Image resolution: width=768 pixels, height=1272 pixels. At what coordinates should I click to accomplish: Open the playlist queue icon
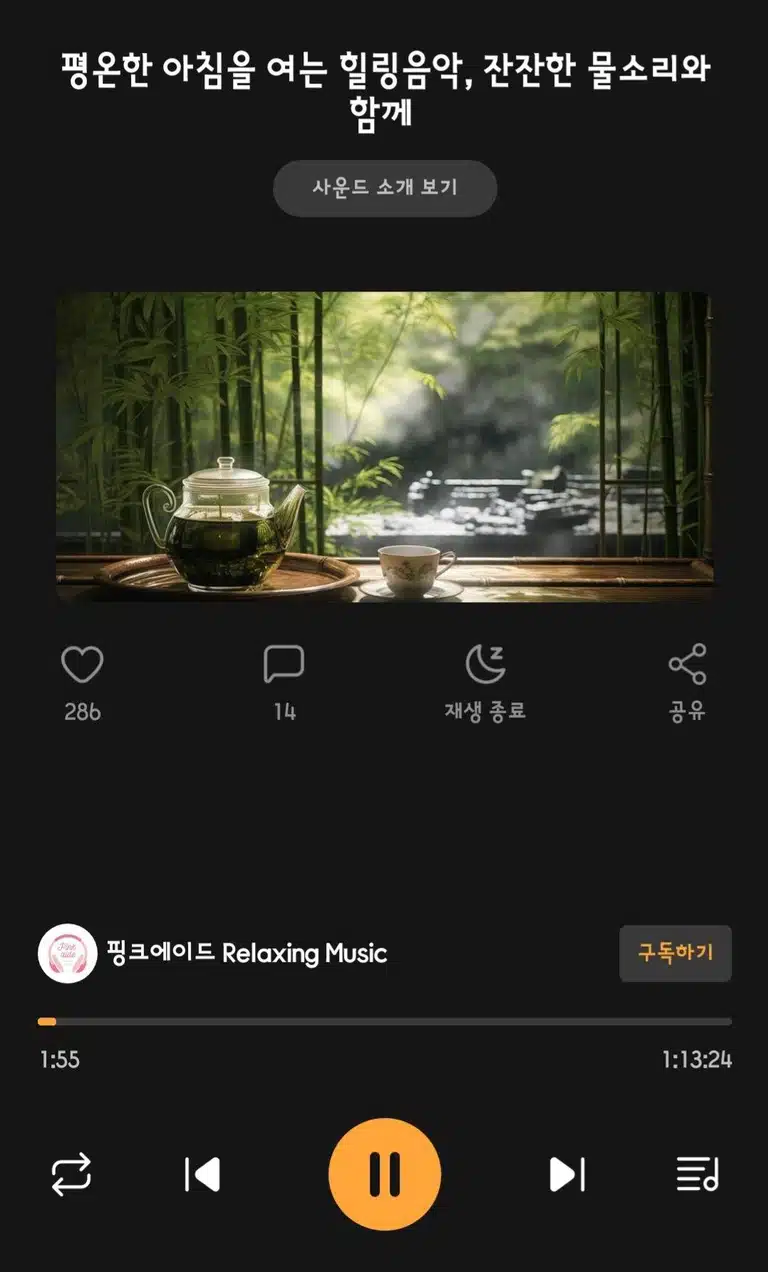tap(697, 1174)
